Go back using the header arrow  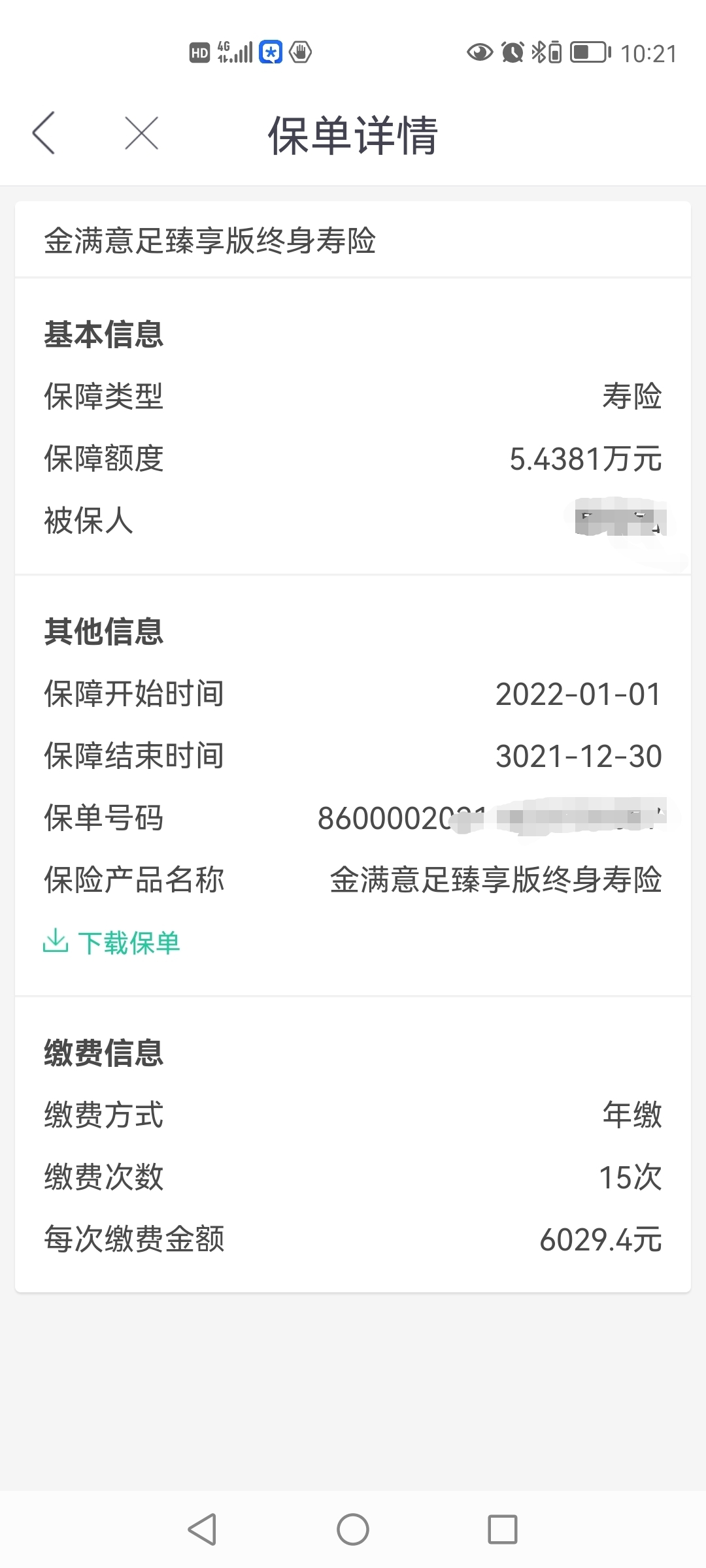point(44,133)
